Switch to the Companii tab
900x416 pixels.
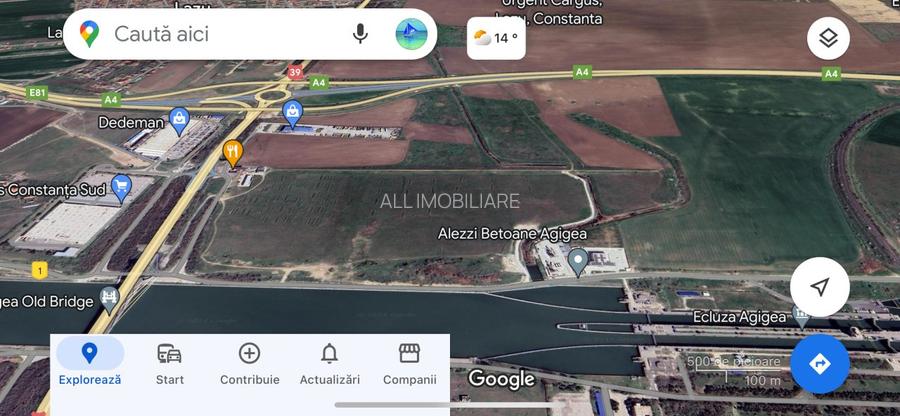(409, 363)
